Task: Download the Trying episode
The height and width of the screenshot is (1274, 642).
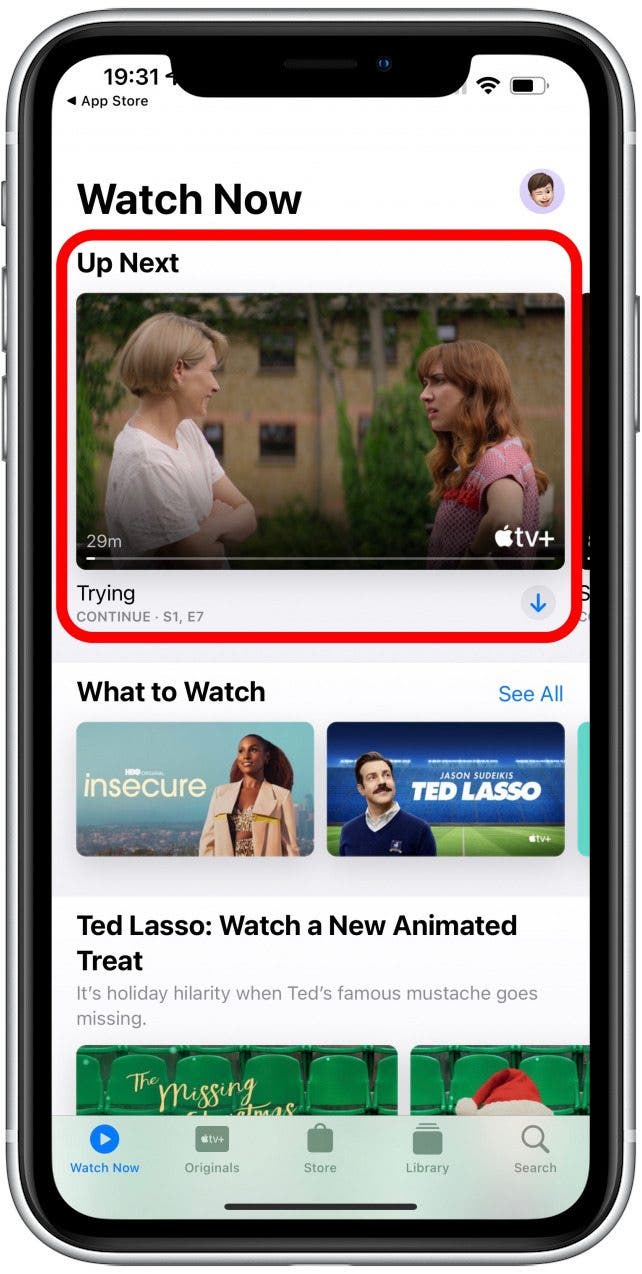Action: pyautogui.click(x=538, y=603)
